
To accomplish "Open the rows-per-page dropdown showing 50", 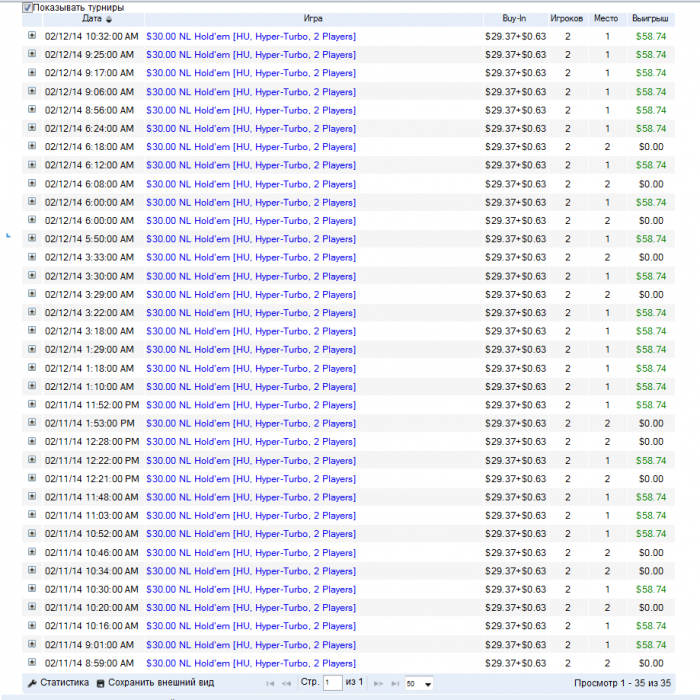I will coord(419,683).
